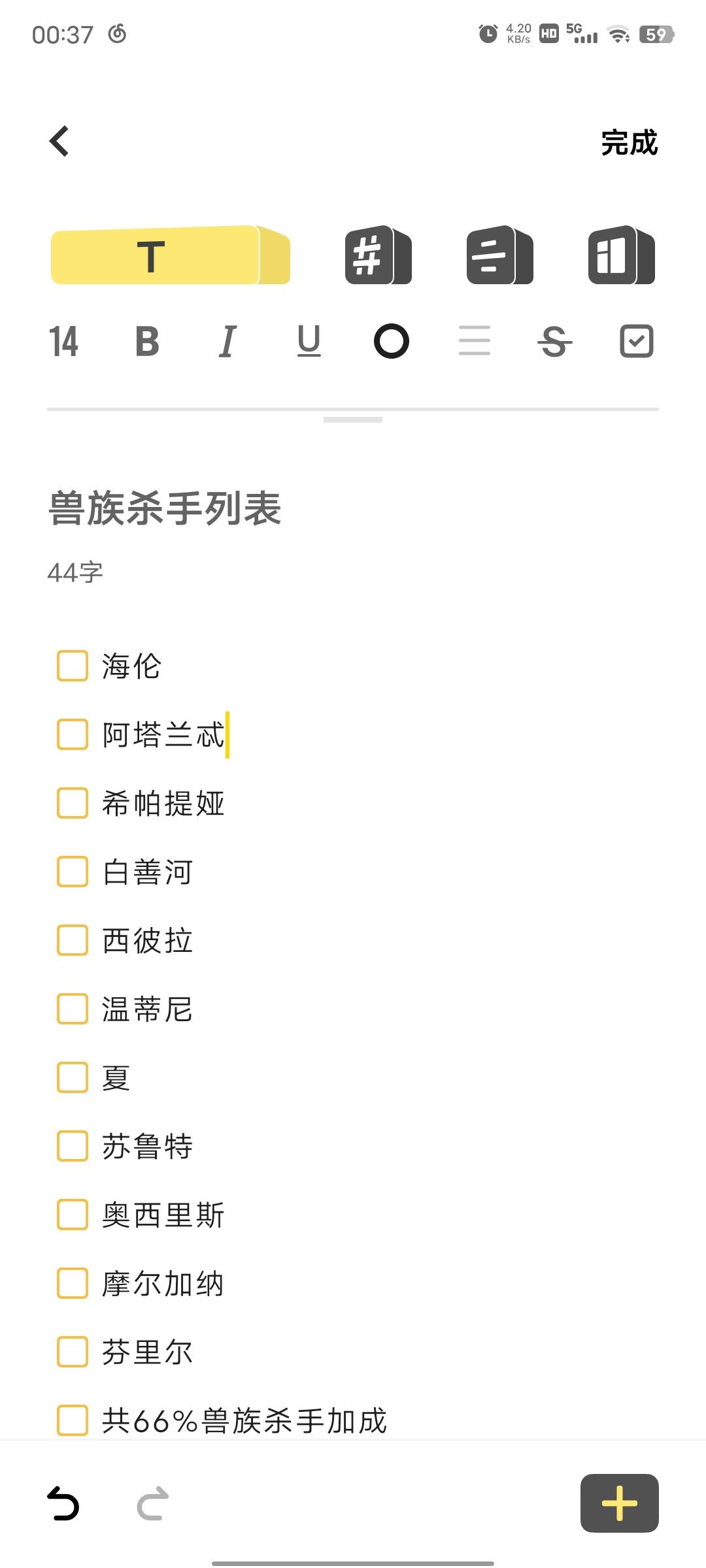This screenshot has width=706, height=1568.
Task: Check off 奥西里斯
Action: 73,1215
